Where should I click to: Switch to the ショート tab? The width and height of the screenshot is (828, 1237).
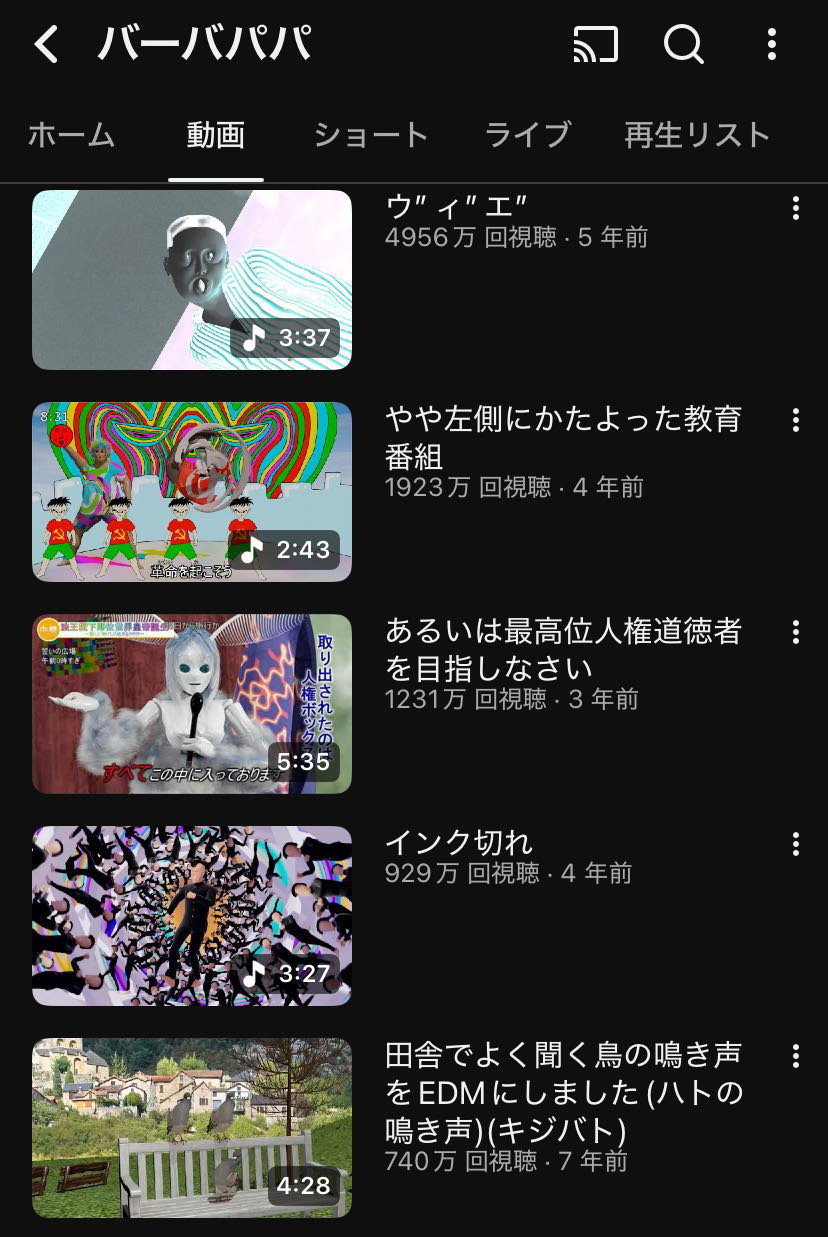point(371,135)
